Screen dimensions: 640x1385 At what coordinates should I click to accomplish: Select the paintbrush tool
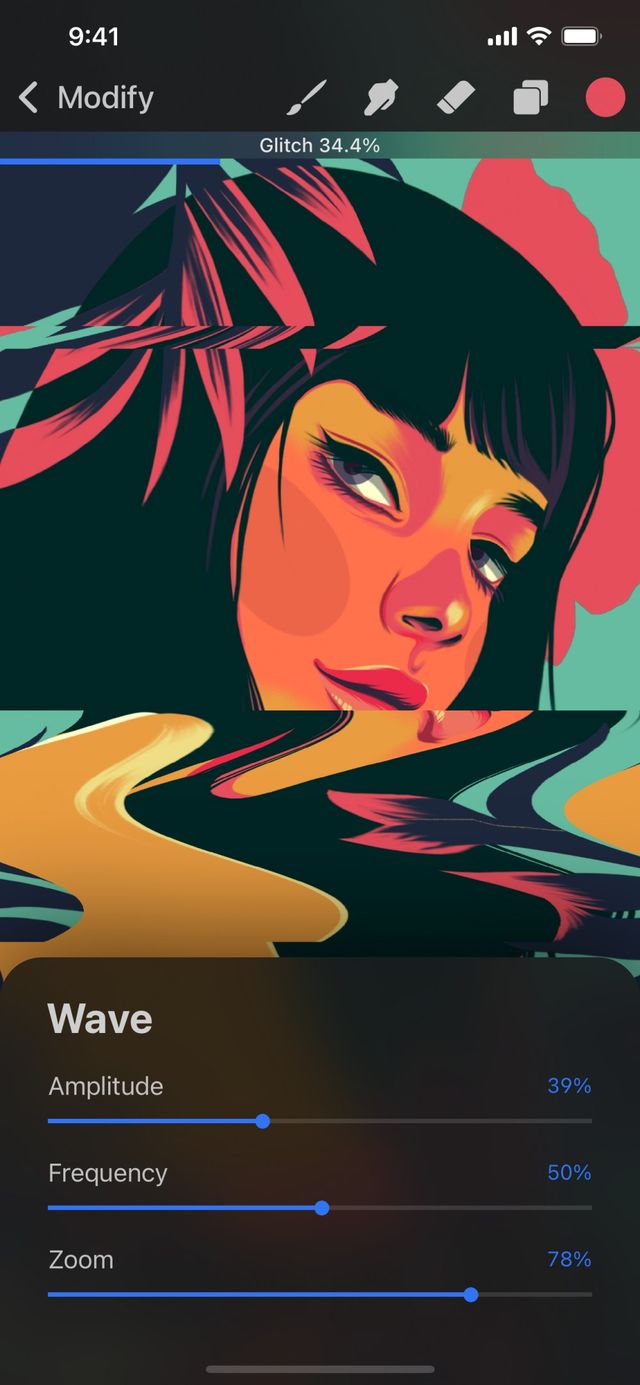[x=307, y=98]
